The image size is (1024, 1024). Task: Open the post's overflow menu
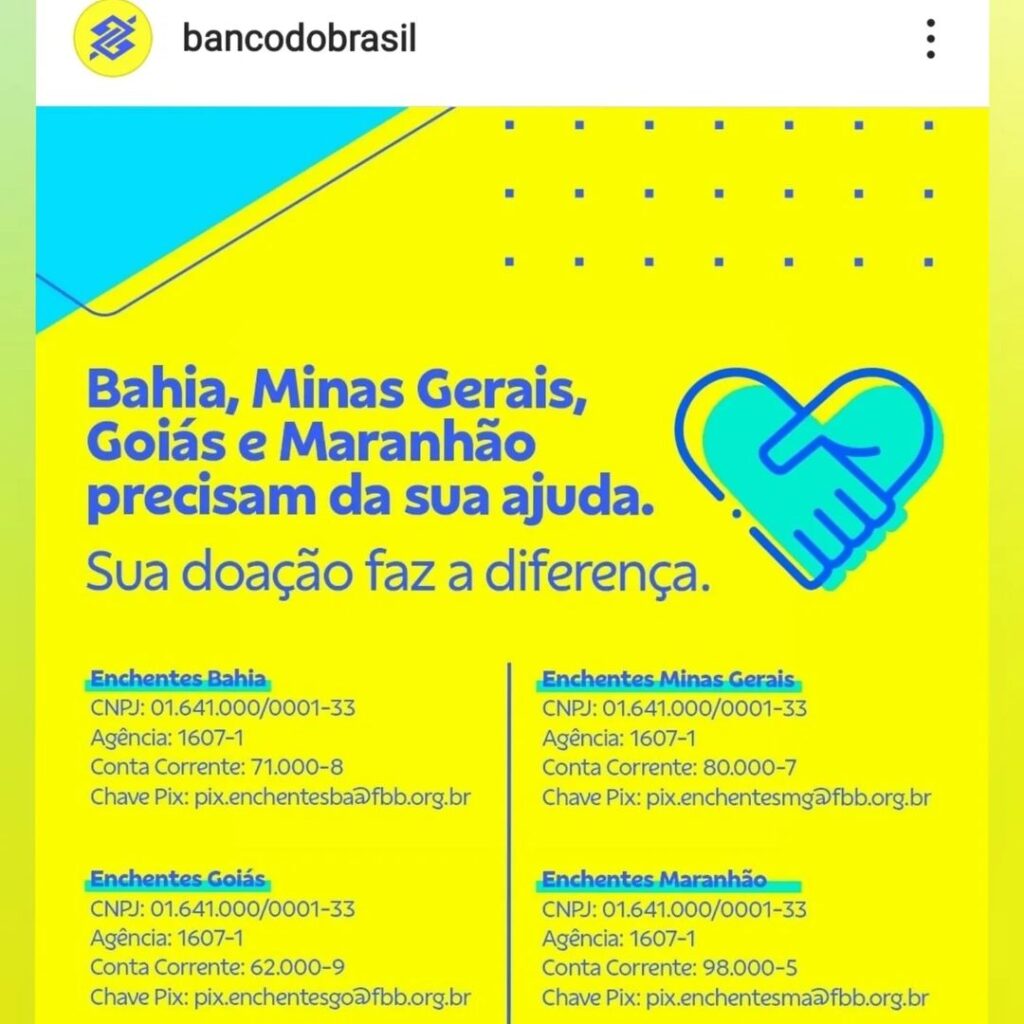930,40
